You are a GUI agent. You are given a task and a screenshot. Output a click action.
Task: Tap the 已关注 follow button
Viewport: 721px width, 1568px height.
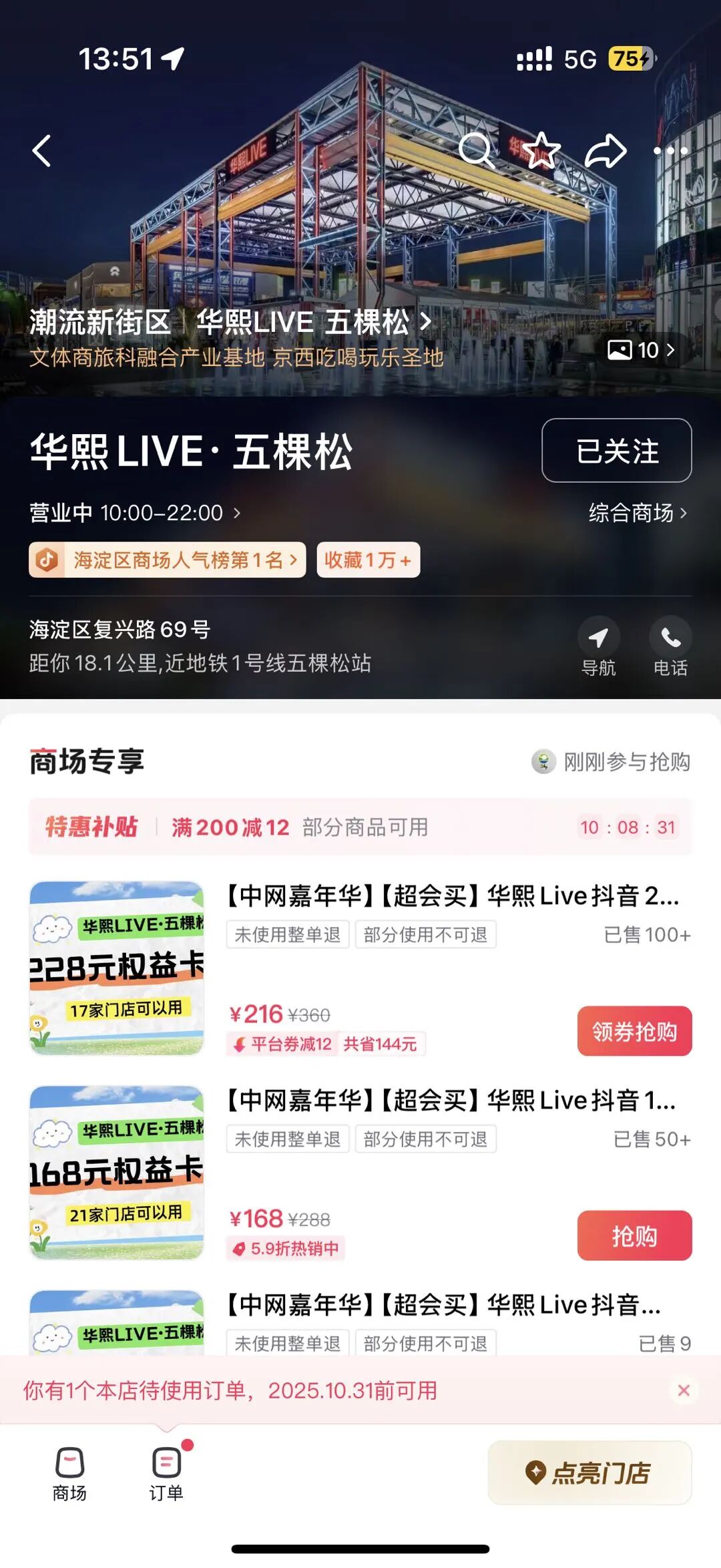pyautogui.click(x=616, y=451)
